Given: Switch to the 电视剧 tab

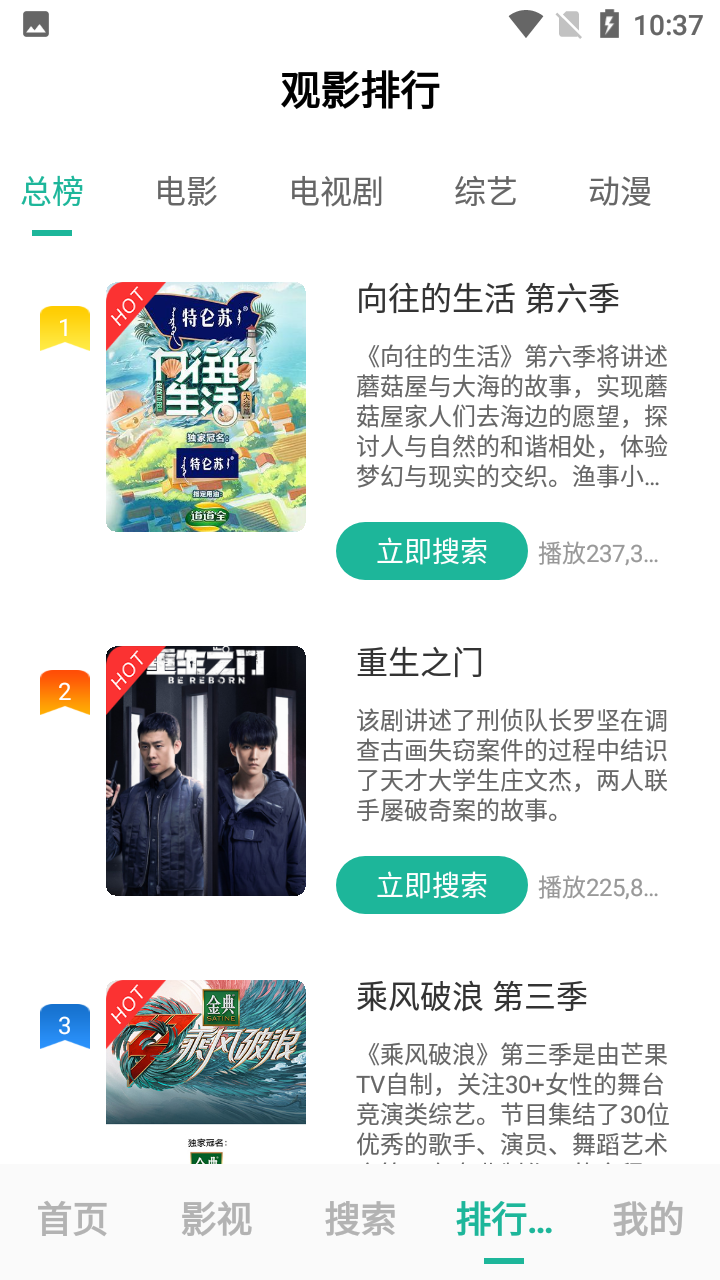Looking at the screenshot, I should pos(336,191).
